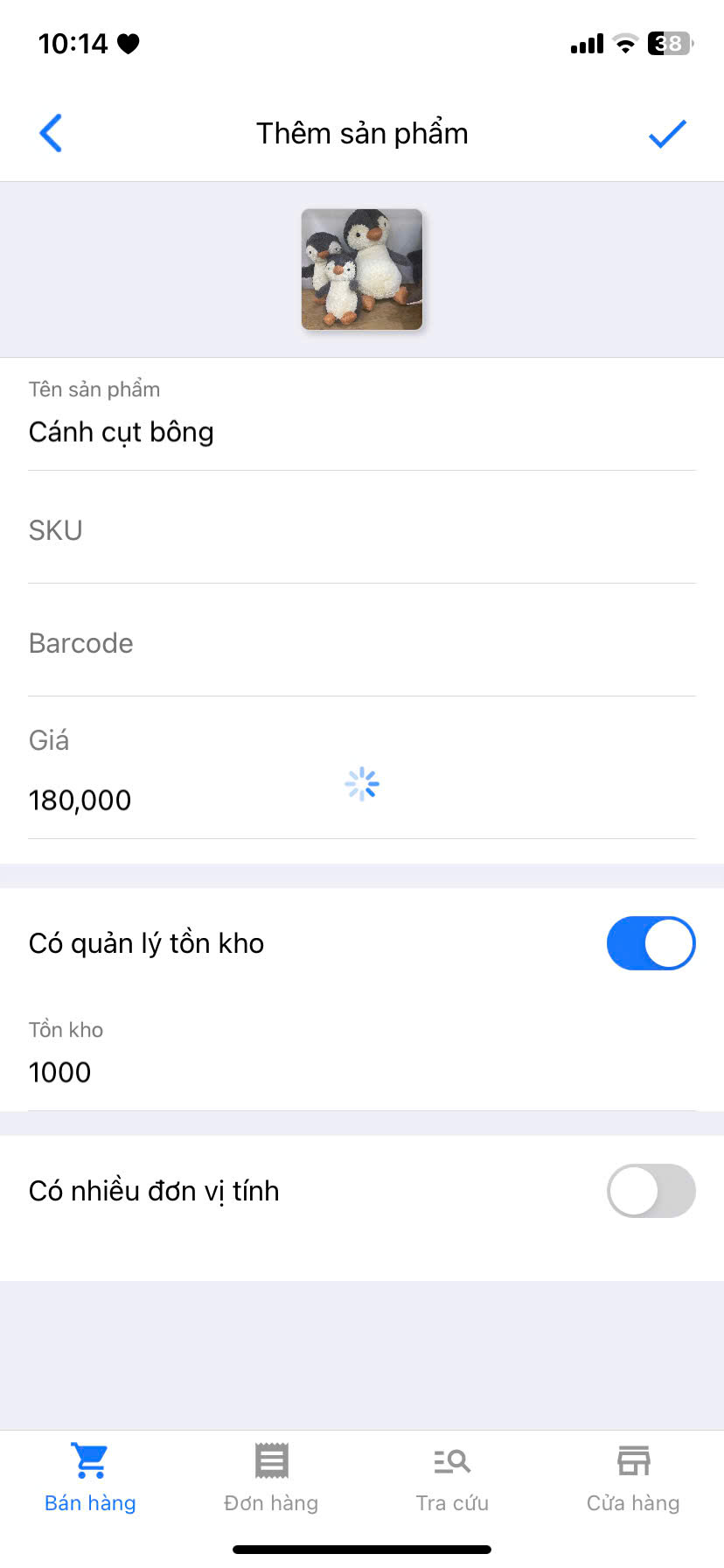724x1568 pixels.
Task: Switch to the Bán hàng tab
Action: coord(90,1478)
